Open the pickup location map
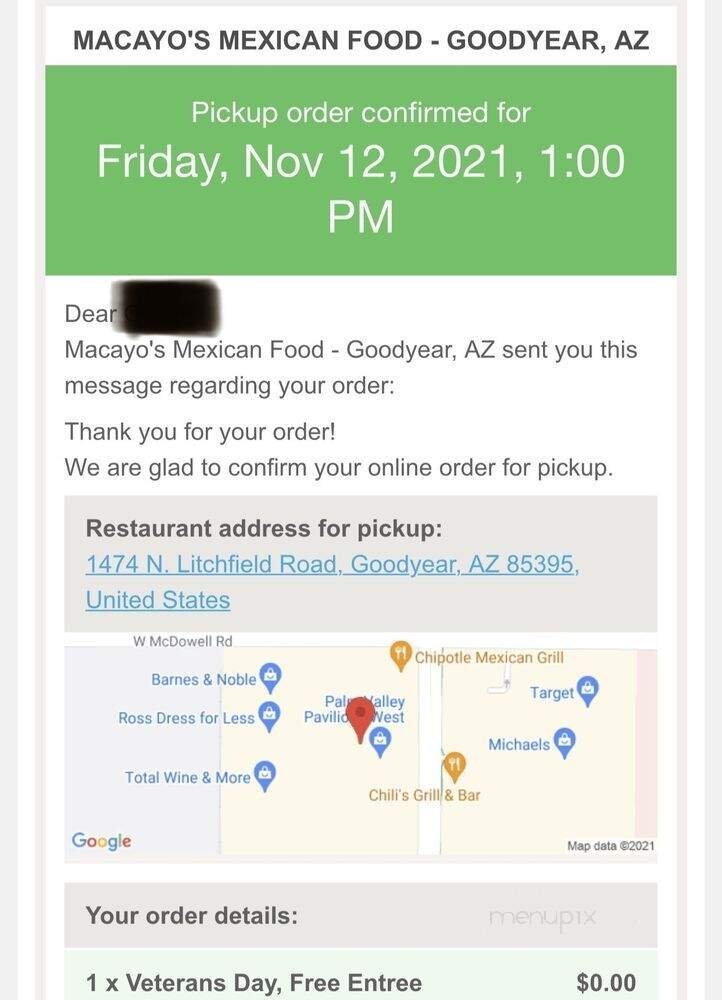Image resolution: width=722 pixels, height=1000 pixels. [x=360, y=750]
